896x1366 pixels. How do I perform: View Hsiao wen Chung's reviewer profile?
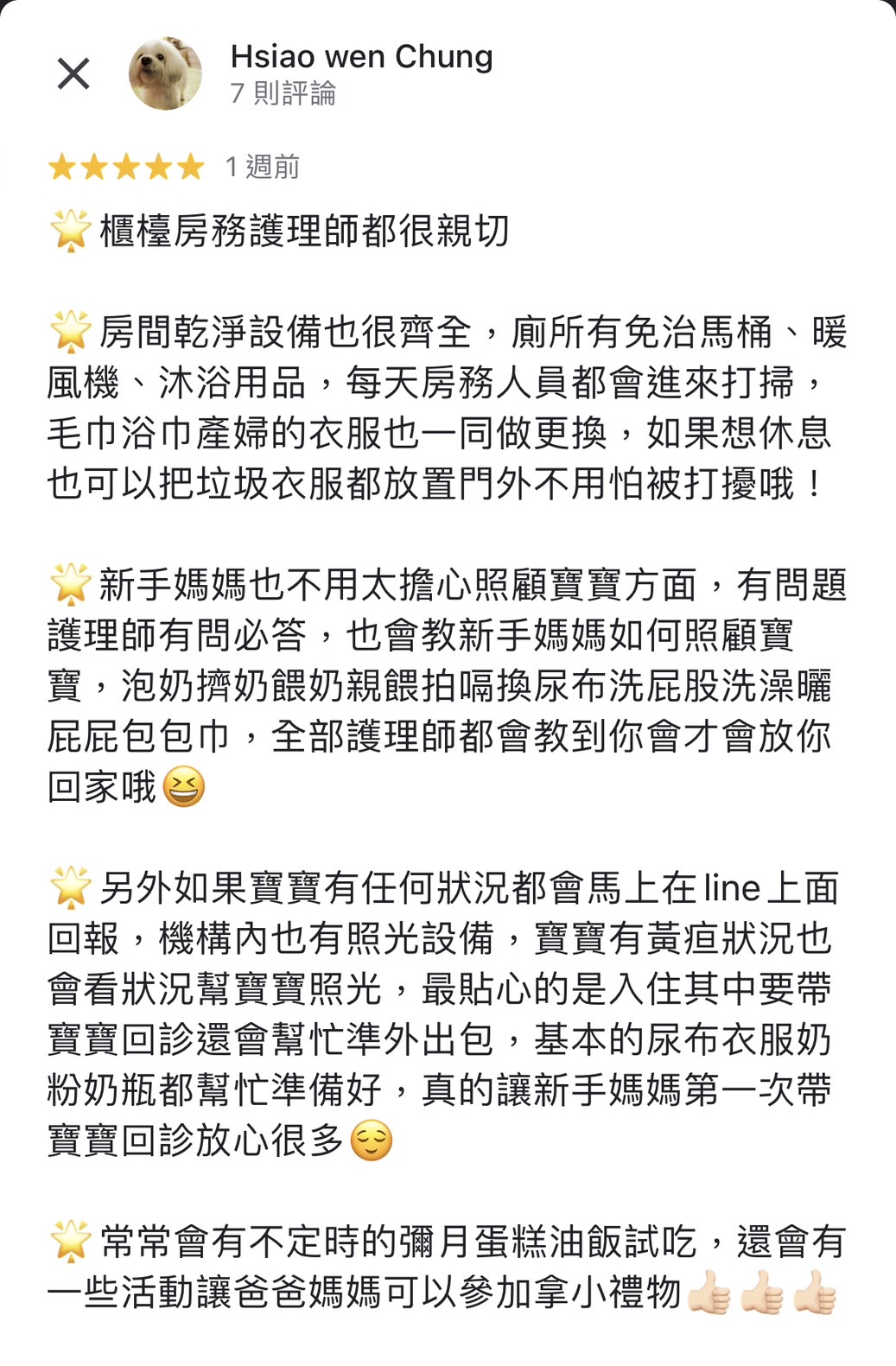pos(361,57)
